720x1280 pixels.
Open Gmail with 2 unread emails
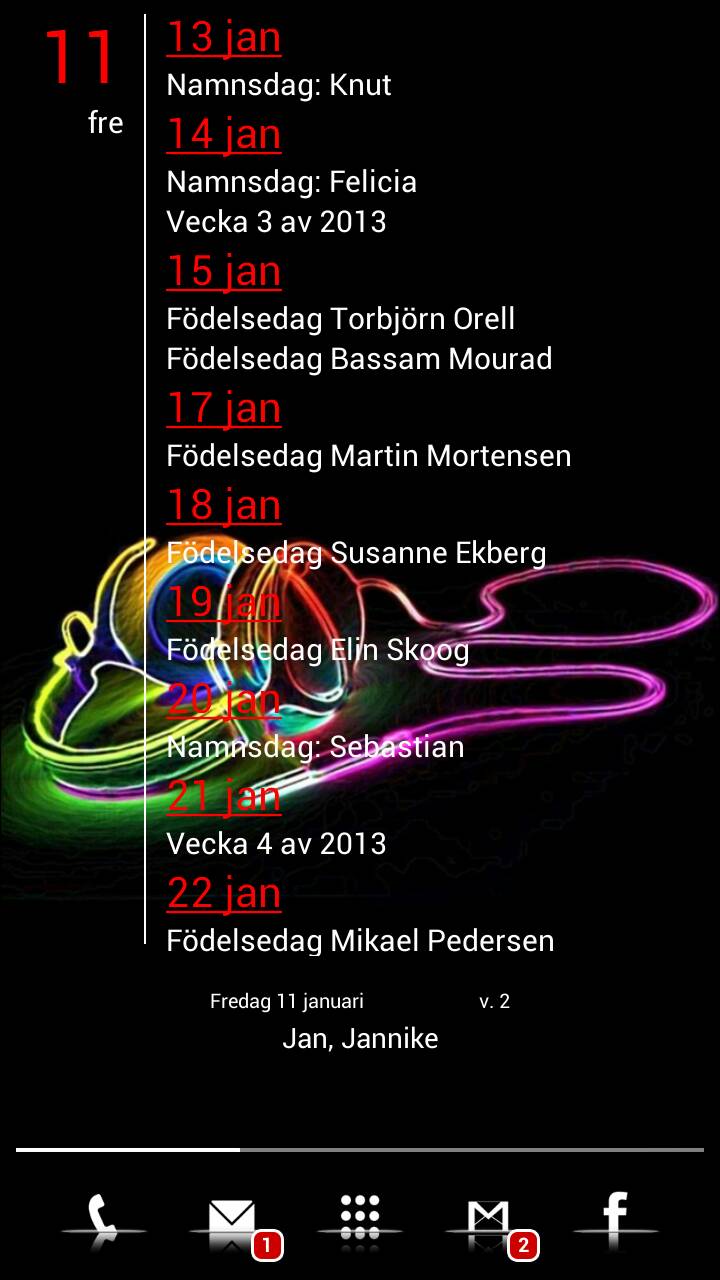click(488, 1218)
